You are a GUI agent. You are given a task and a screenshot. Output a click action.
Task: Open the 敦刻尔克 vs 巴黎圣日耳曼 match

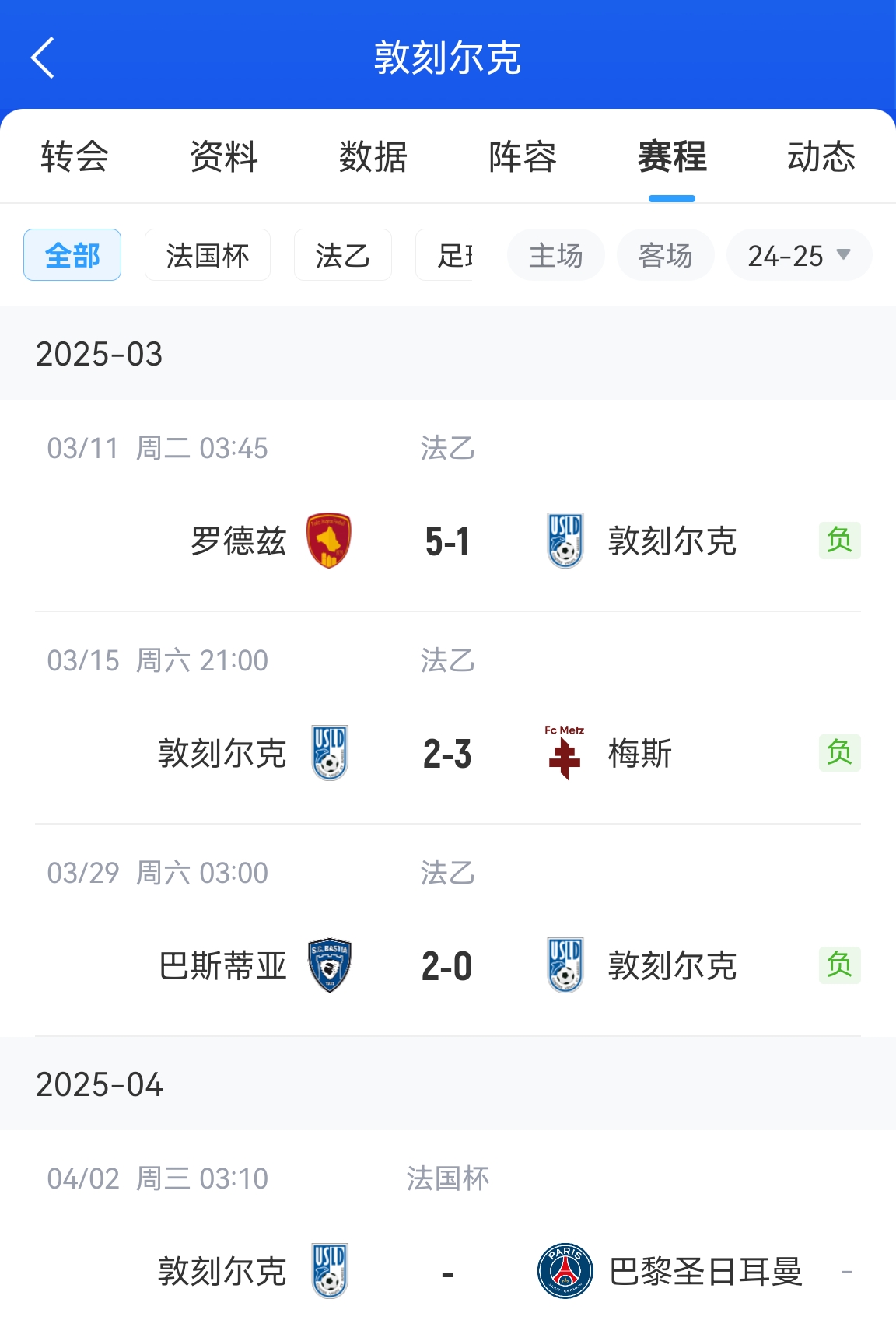click(x=447, y=1272)
